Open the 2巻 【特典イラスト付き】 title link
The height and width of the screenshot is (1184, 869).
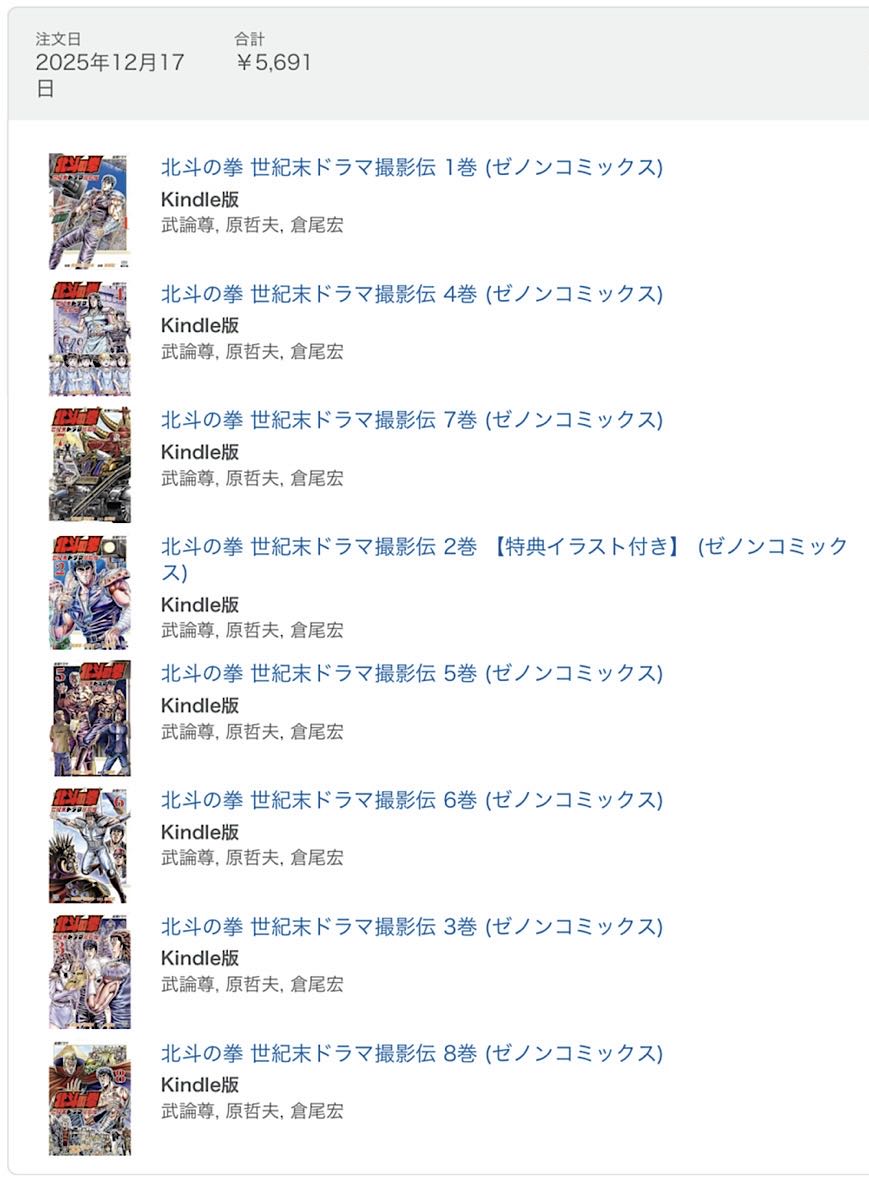coord(504,547)
